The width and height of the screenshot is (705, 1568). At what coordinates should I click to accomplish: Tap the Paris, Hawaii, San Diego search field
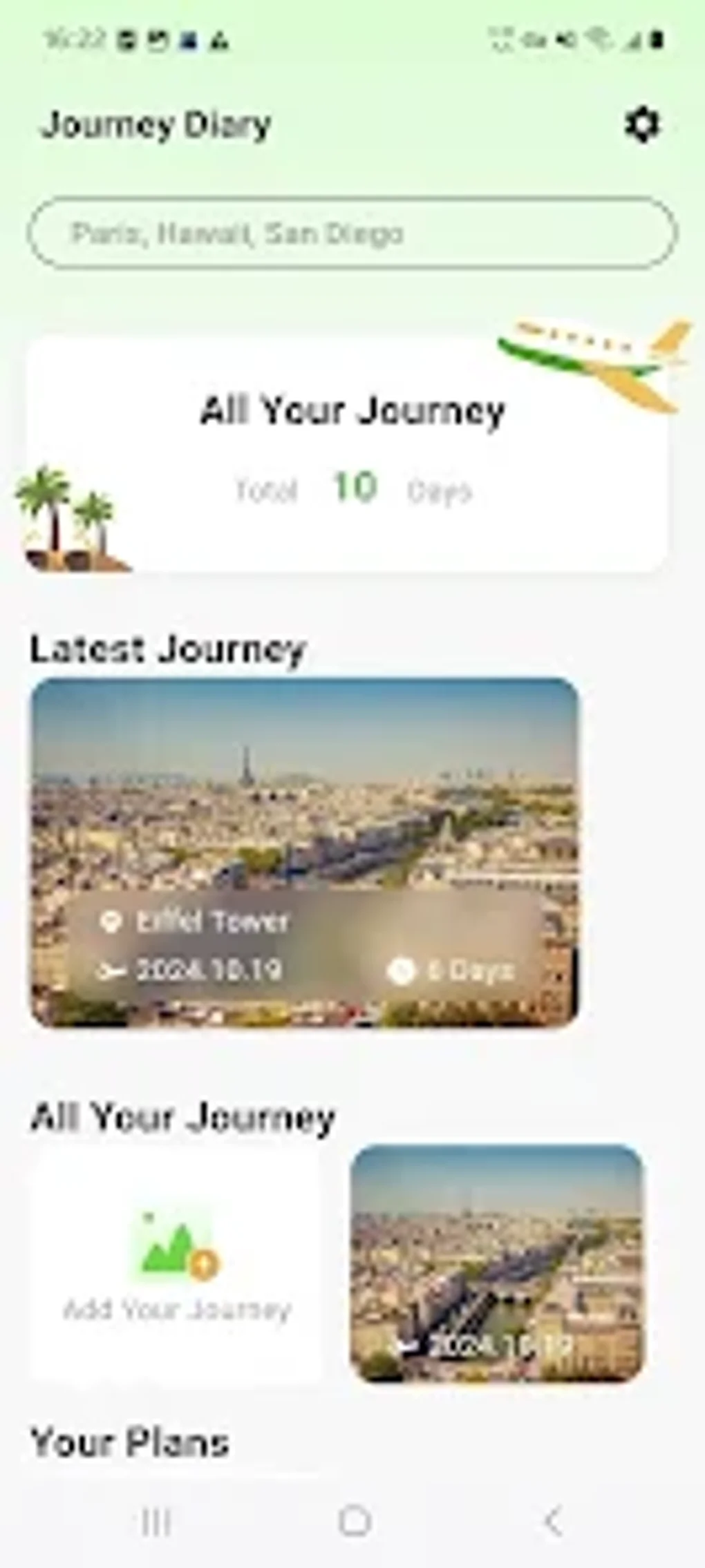pyautogui.click(x=352, y=233)
